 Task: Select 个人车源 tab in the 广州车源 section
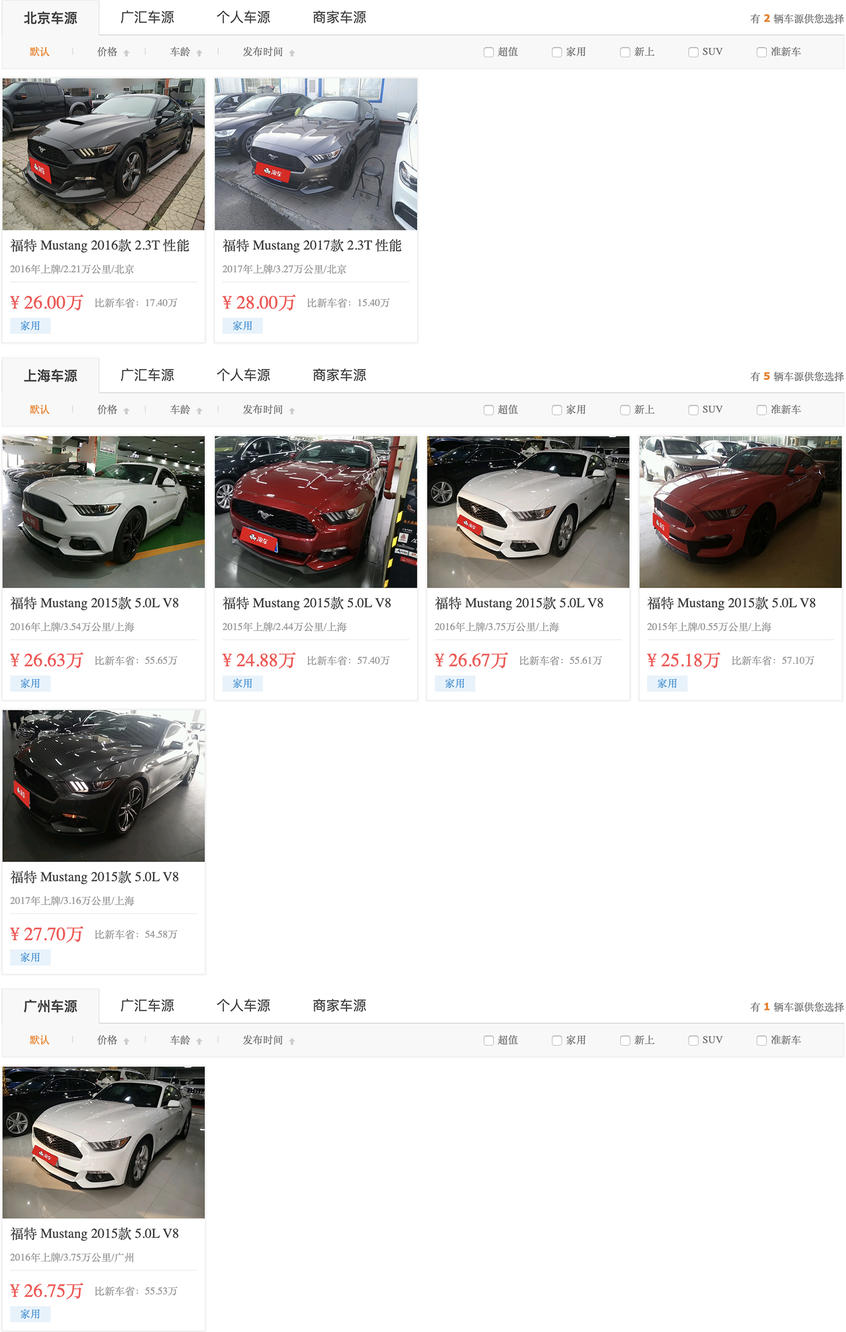pyautogui.click(x=243, y=1005)
